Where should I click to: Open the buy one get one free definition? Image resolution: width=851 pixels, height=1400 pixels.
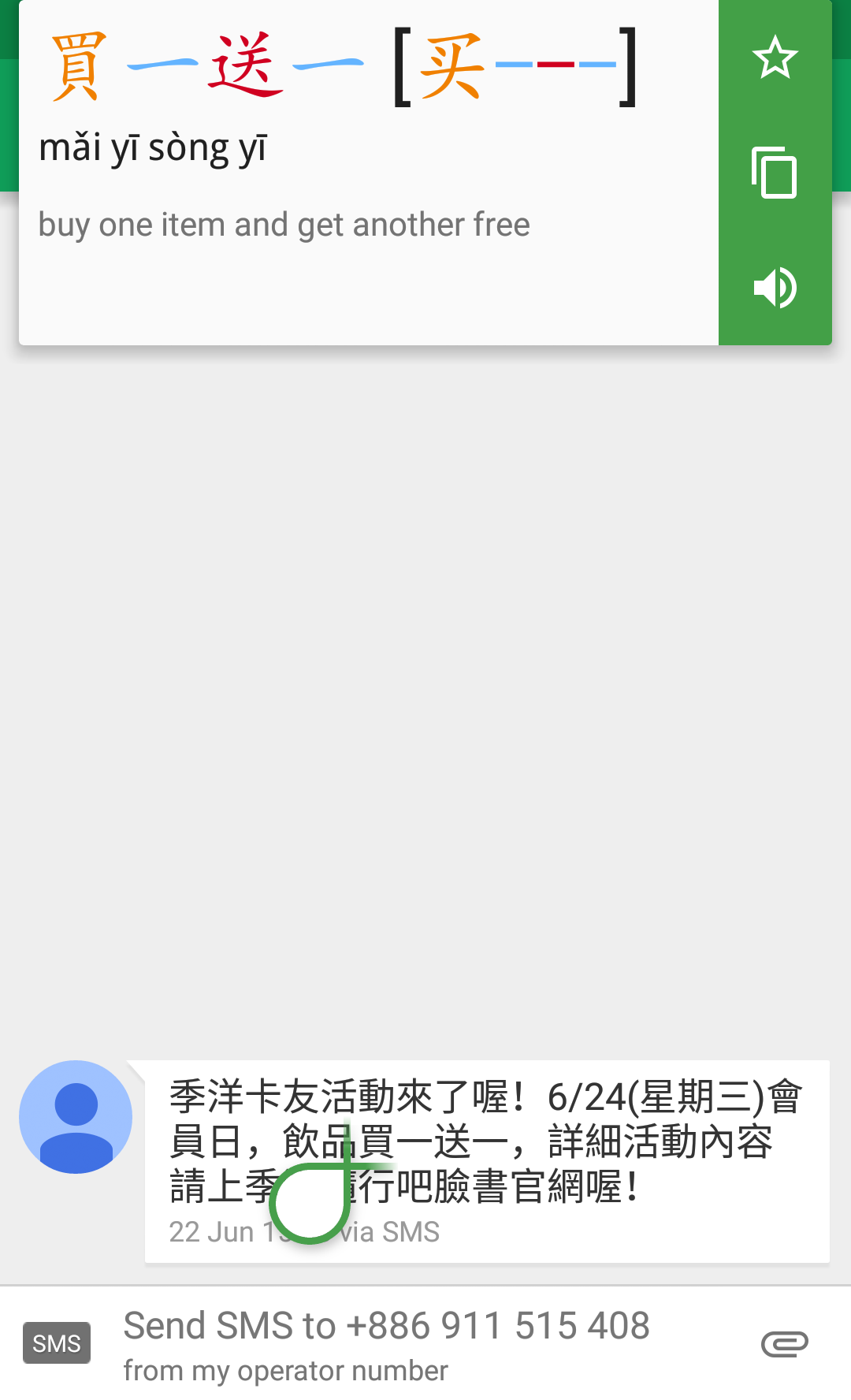click(x=284, y=225)
